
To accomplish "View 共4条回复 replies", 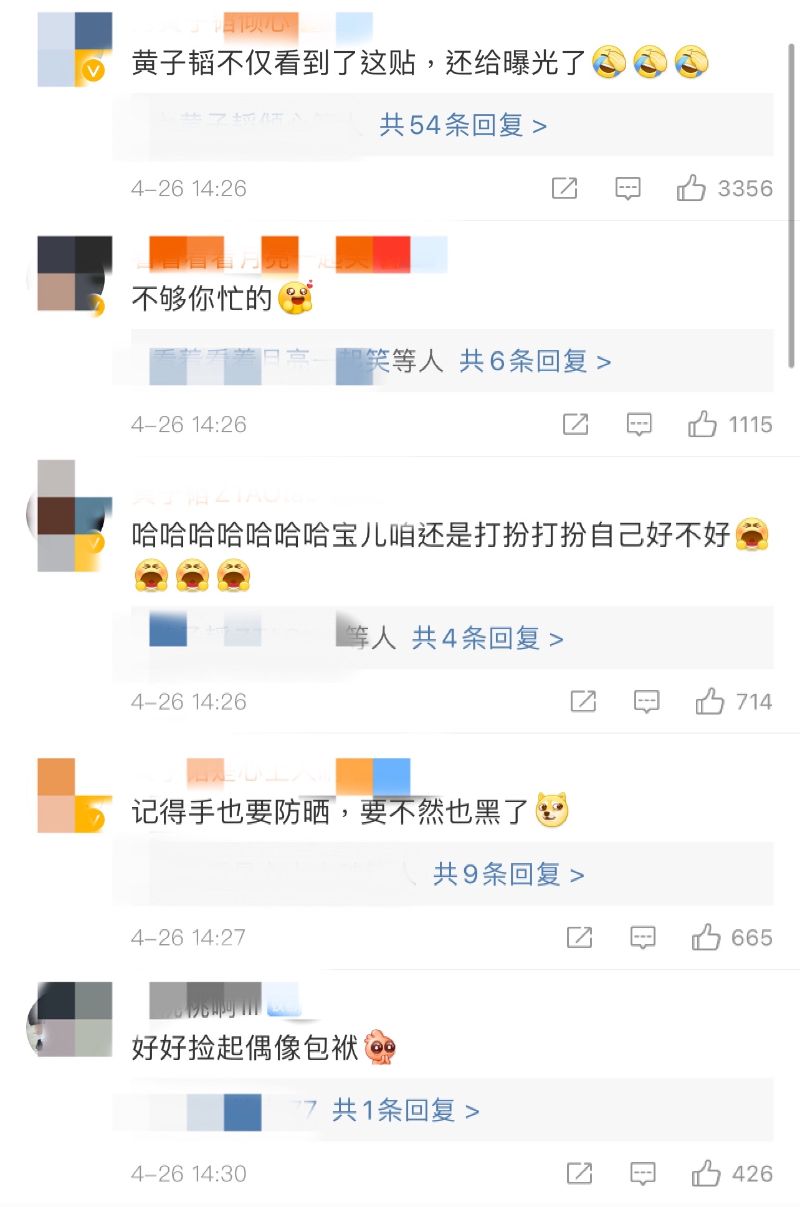I will (488, 638).
